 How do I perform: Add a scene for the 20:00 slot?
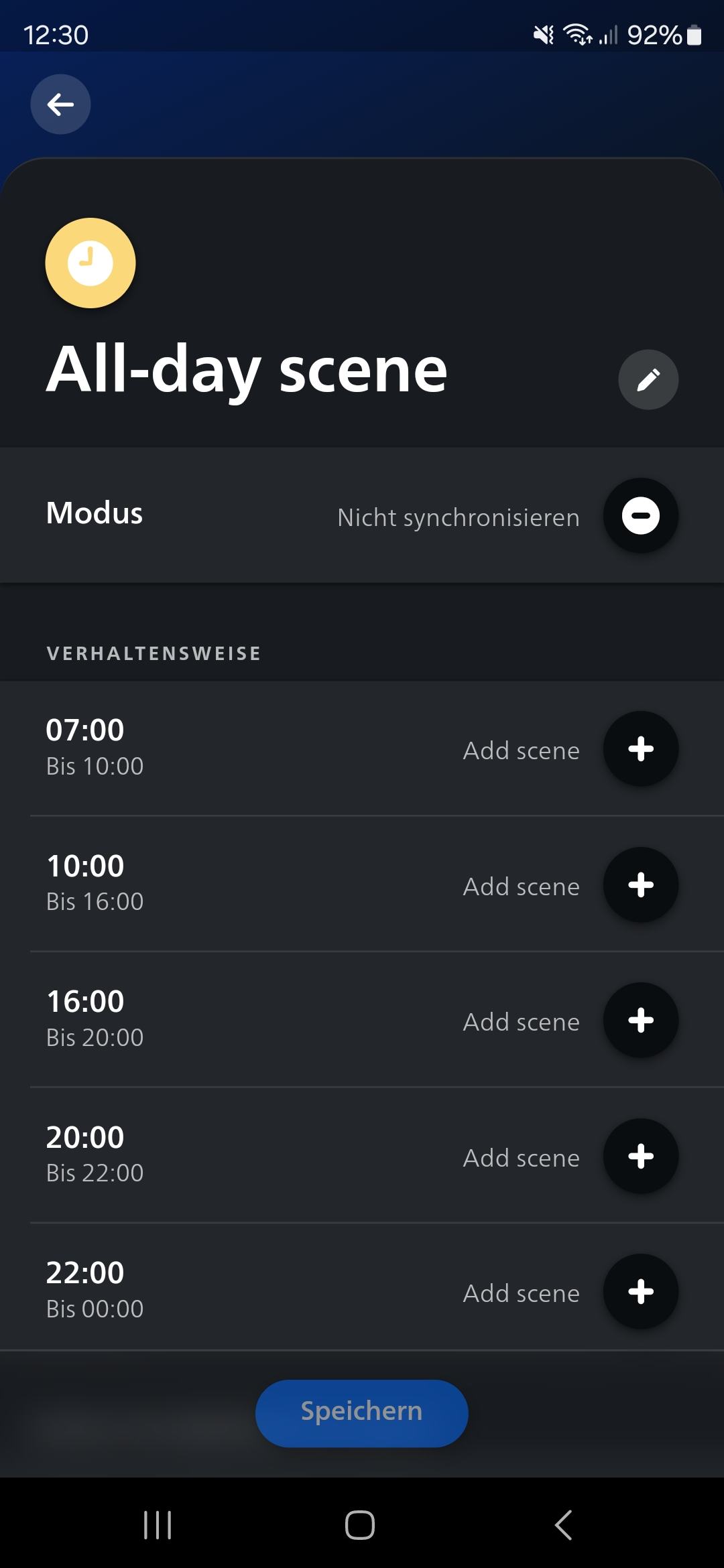point(640,1156)
